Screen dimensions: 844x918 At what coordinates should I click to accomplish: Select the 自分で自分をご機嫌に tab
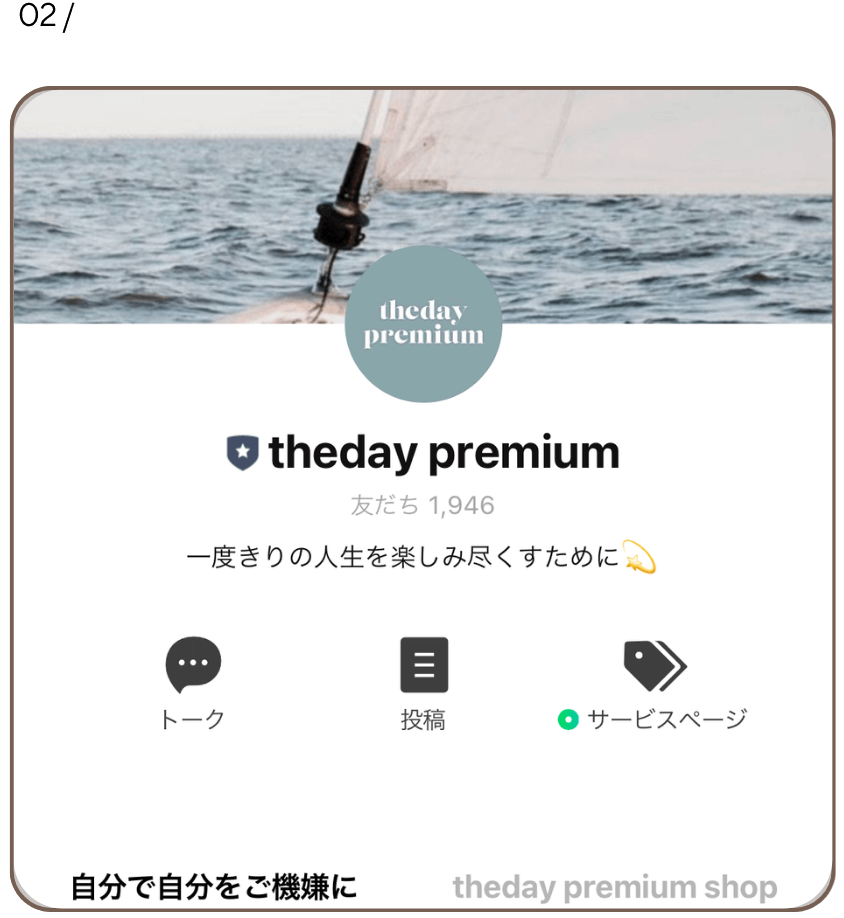[x=214, y=886]
